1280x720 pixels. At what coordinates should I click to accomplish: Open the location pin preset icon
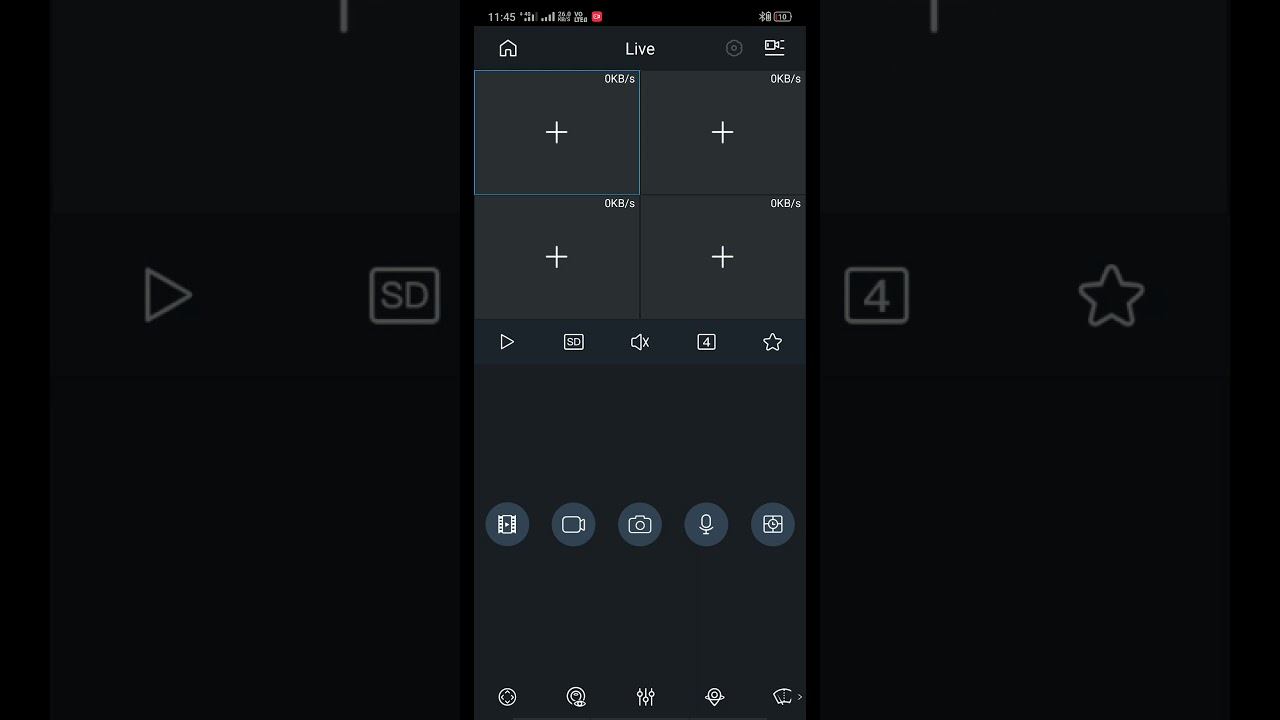[714, 697]
